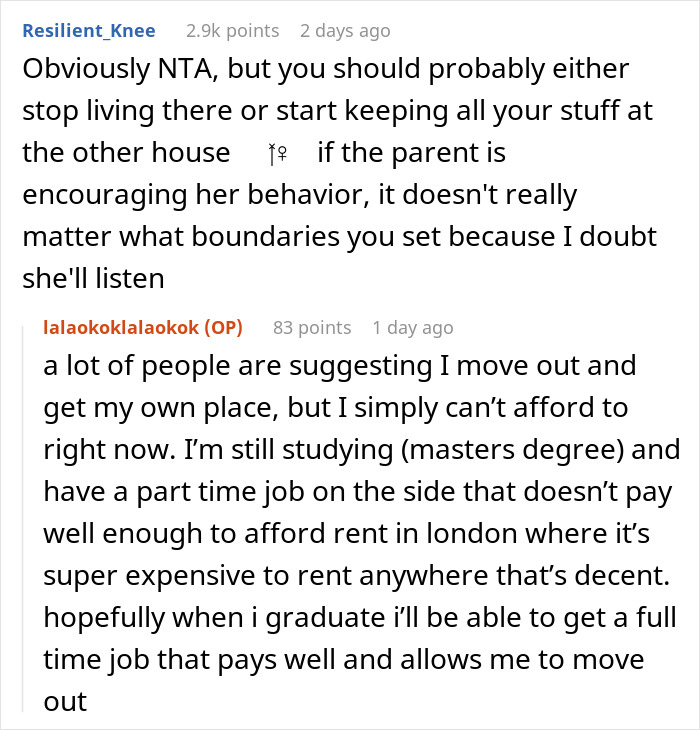The height and width of the screenshot is (730, 700).
Task: View lalaokoklalaokok's profile page
Action: (x=120, y=328)
